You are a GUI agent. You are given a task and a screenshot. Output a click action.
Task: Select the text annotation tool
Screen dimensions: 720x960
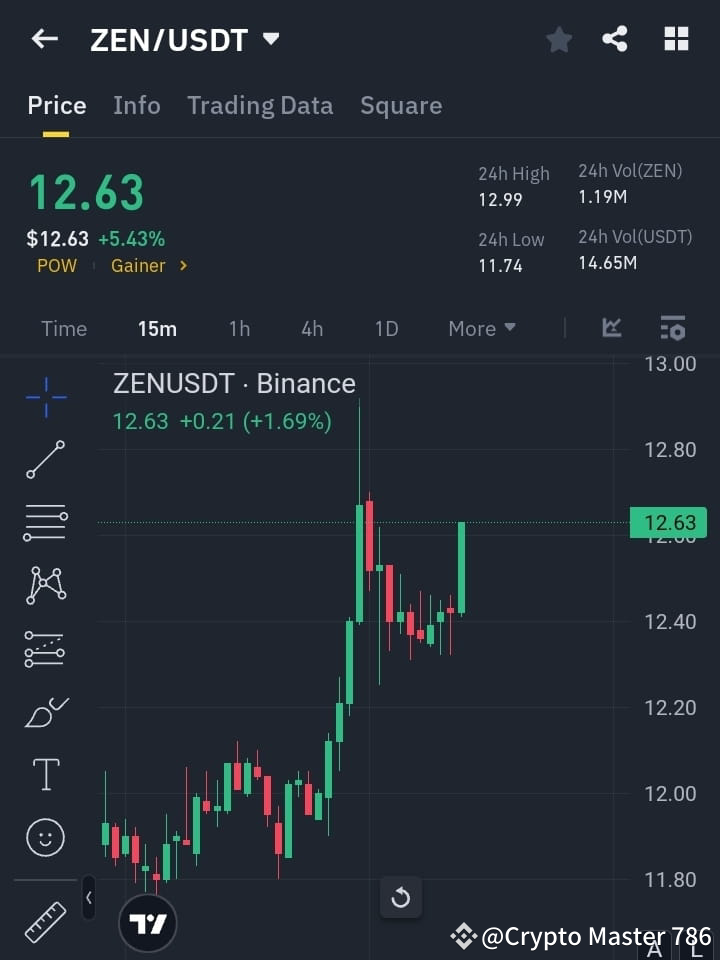click(45, 774)
